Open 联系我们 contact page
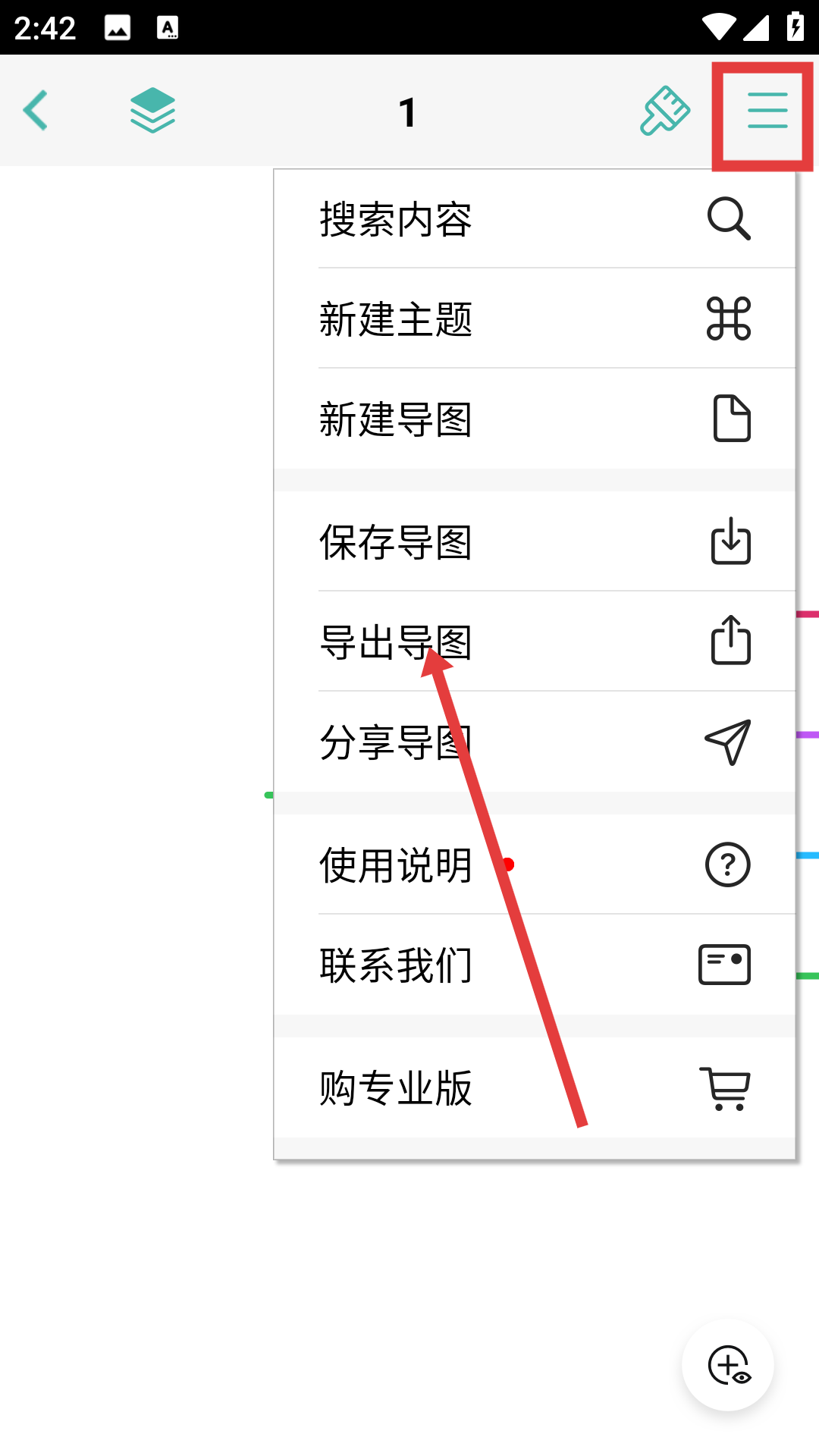 [534, 965]
